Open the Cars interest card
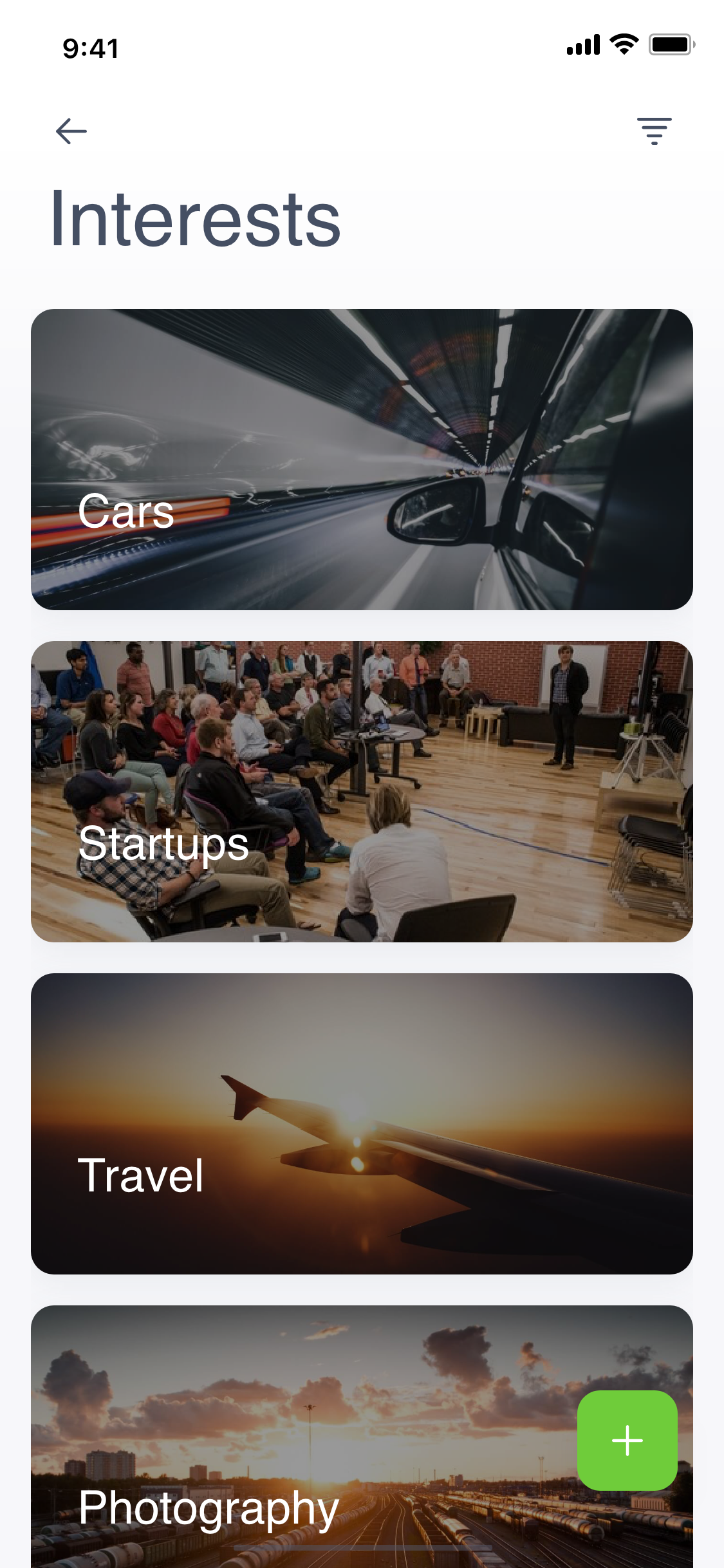The image size is (724, 1568). [x=362, y=460]
